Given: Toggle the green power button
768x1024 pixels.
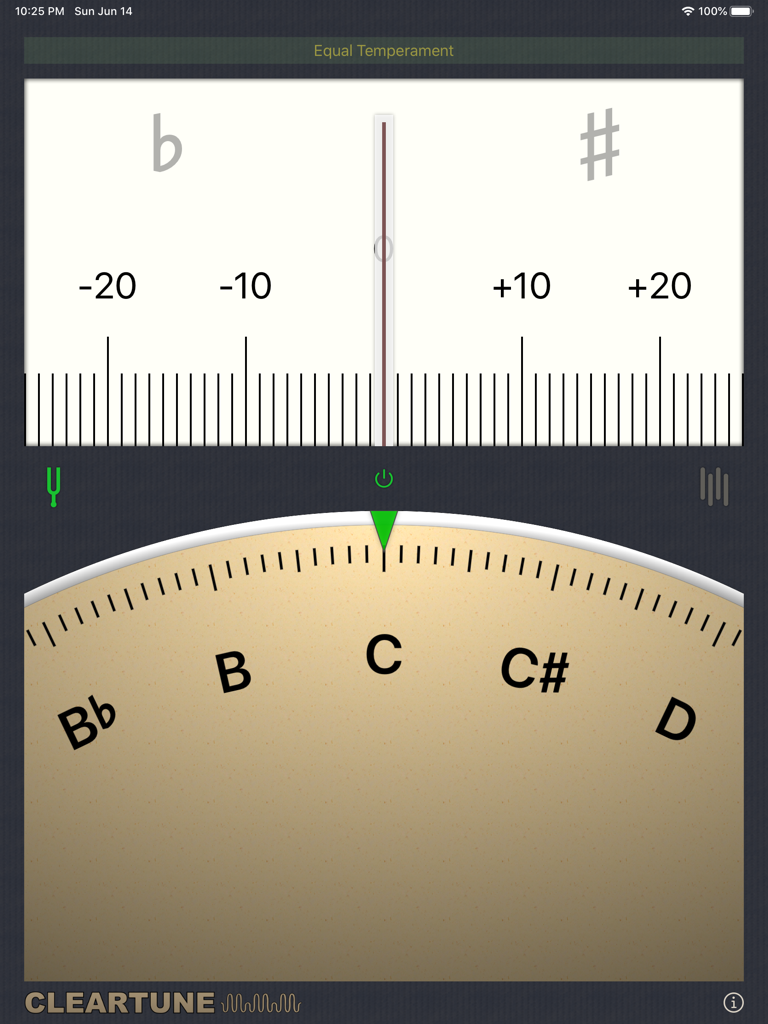Looking at the screenshot, I should pyautogui.click(x=384, y=479).
